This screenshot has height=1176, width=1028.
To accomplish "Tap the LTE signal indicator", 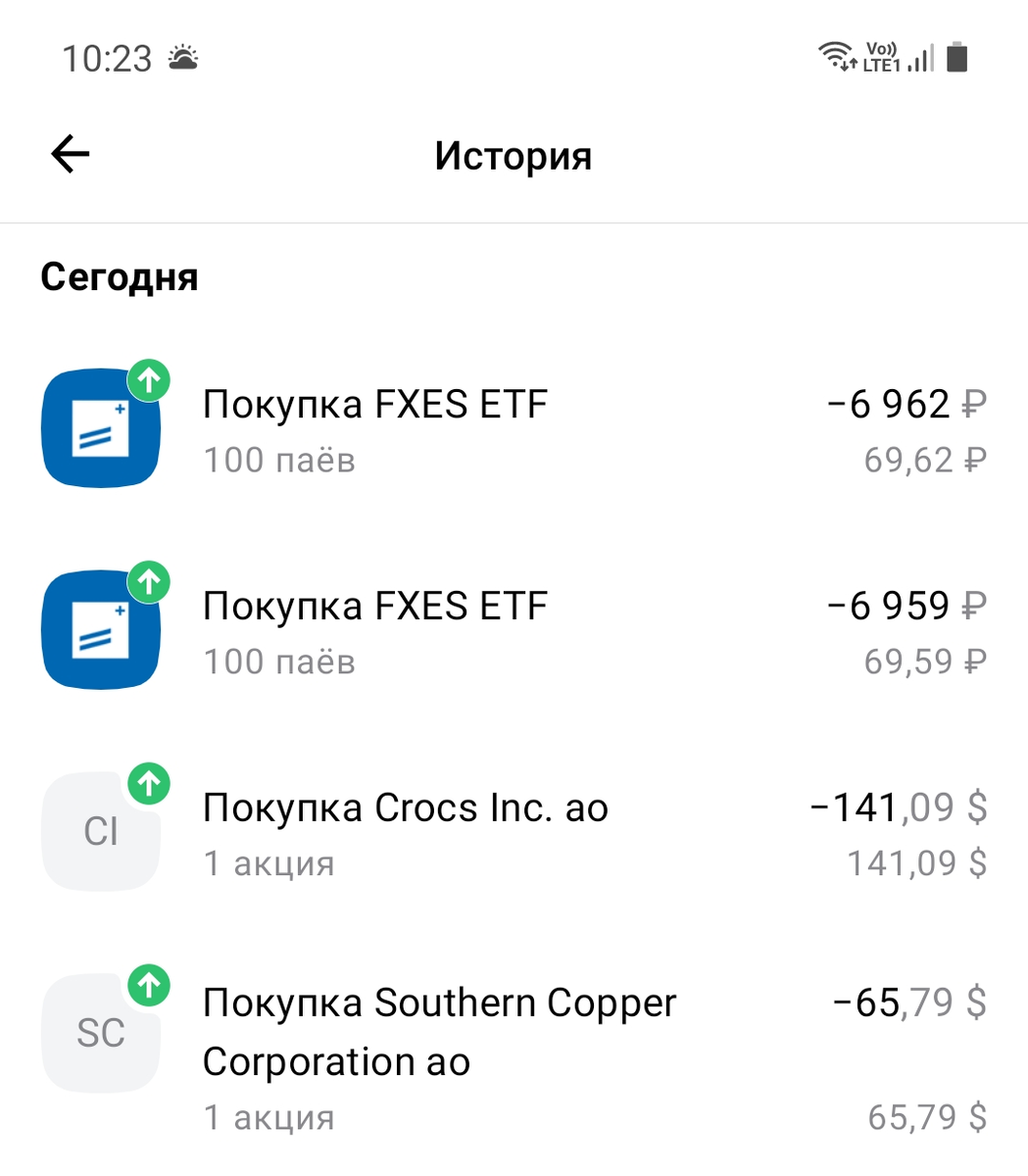I will point(918,59).
